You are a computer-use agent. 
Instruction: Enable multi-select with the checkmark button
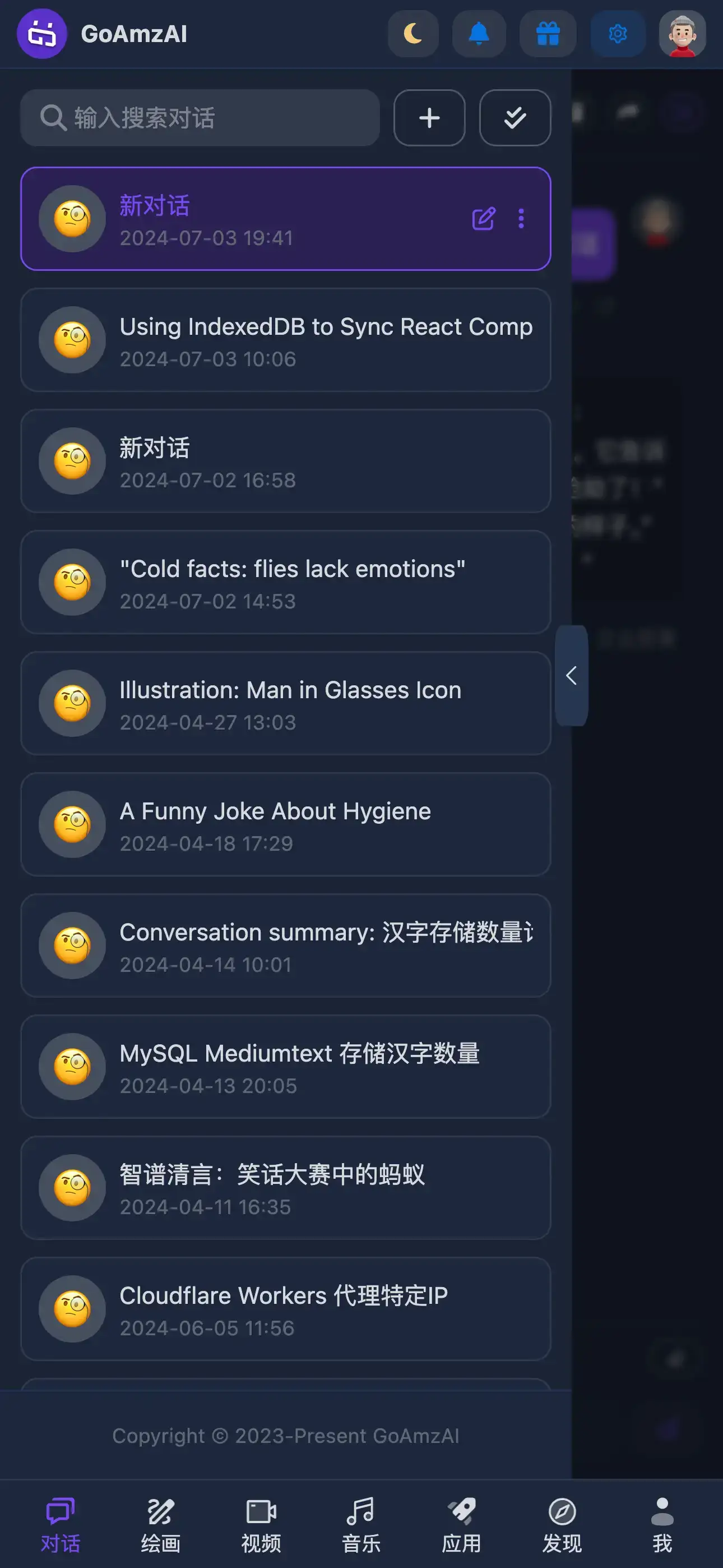pyautogui.click(x=515, y=118)
